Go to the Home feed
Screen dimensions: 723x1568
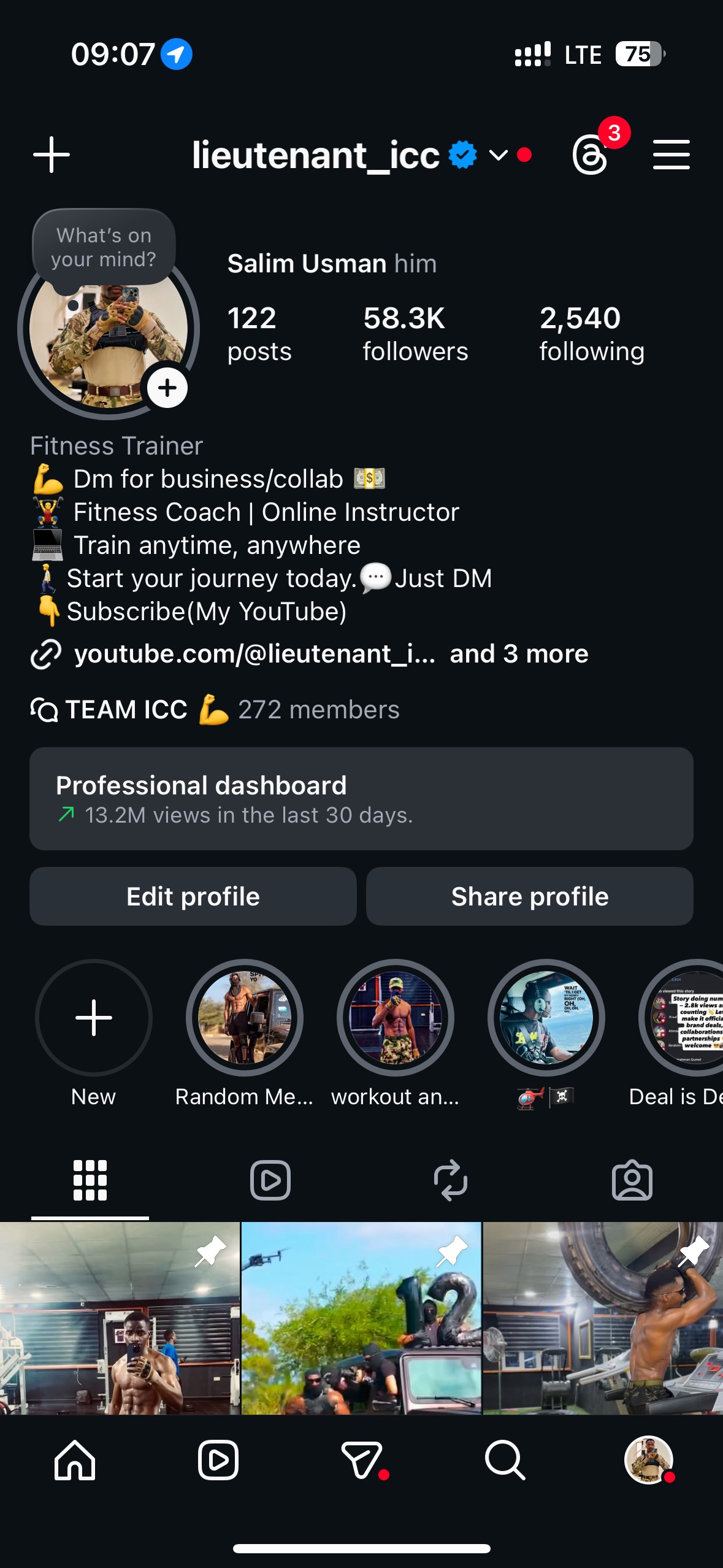coord(75,1460)
